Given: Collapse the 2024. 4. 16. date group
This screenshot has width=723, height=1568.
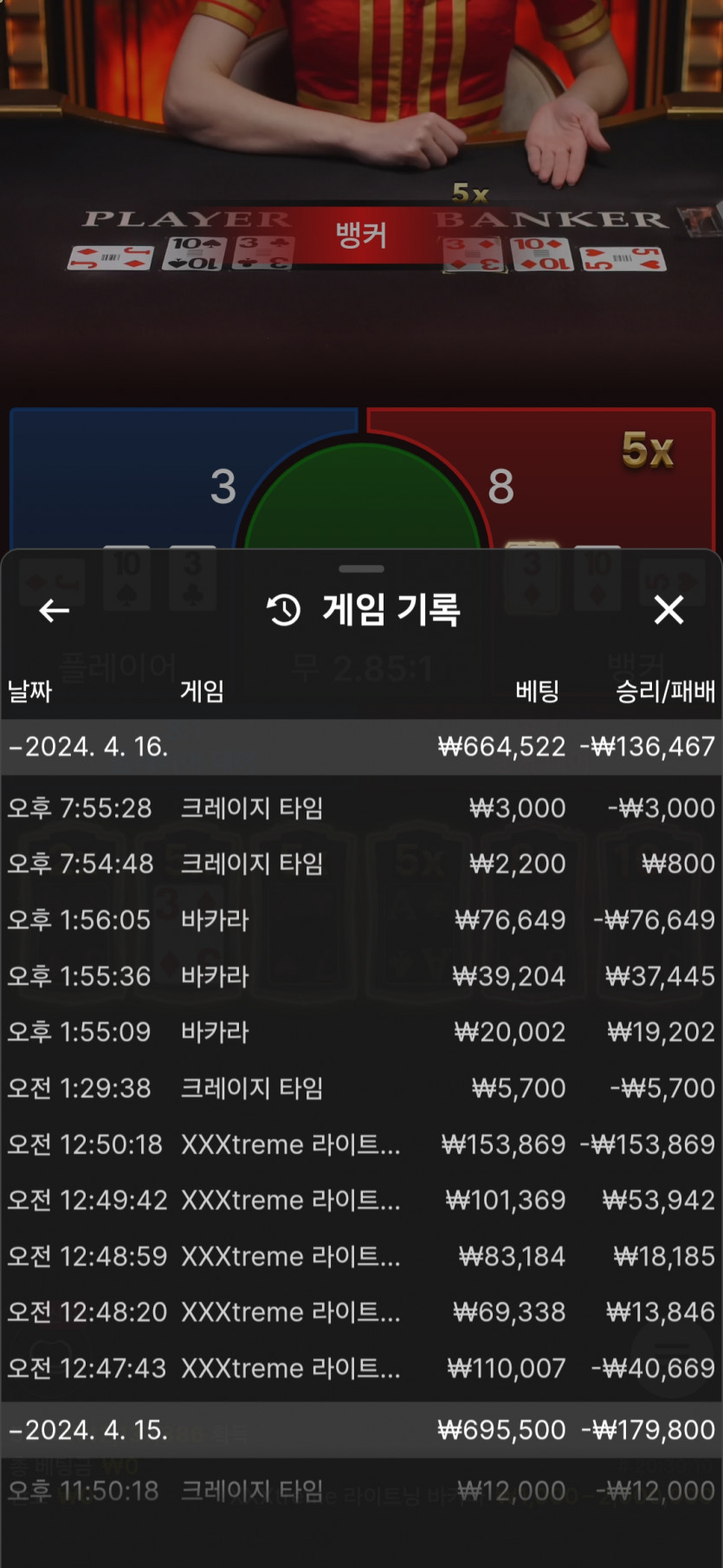Looking at the screenshot, I should pyautogui.click(x=88, y=747).
